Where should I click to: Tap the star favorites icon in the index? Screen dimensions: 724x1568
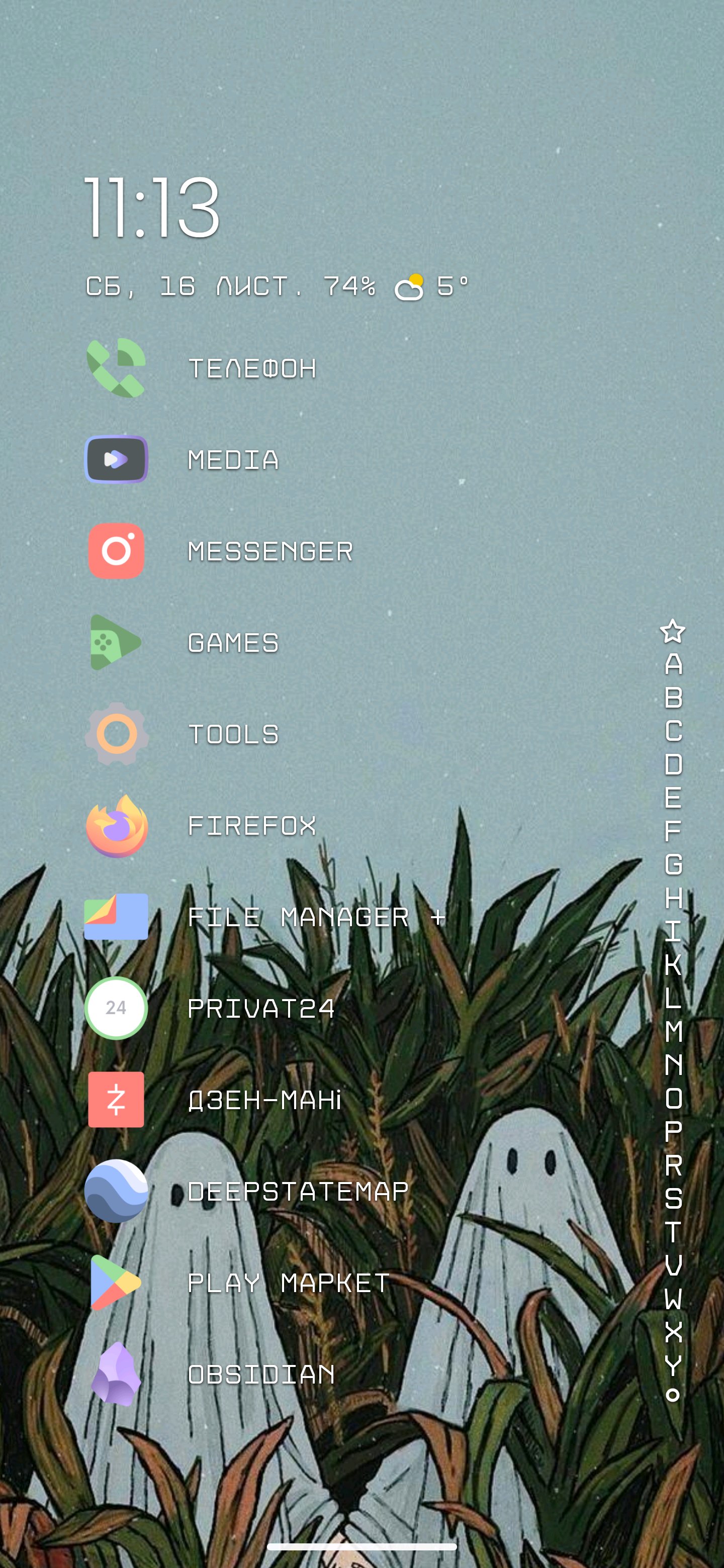pyautogui.click(x=673, y=631)
